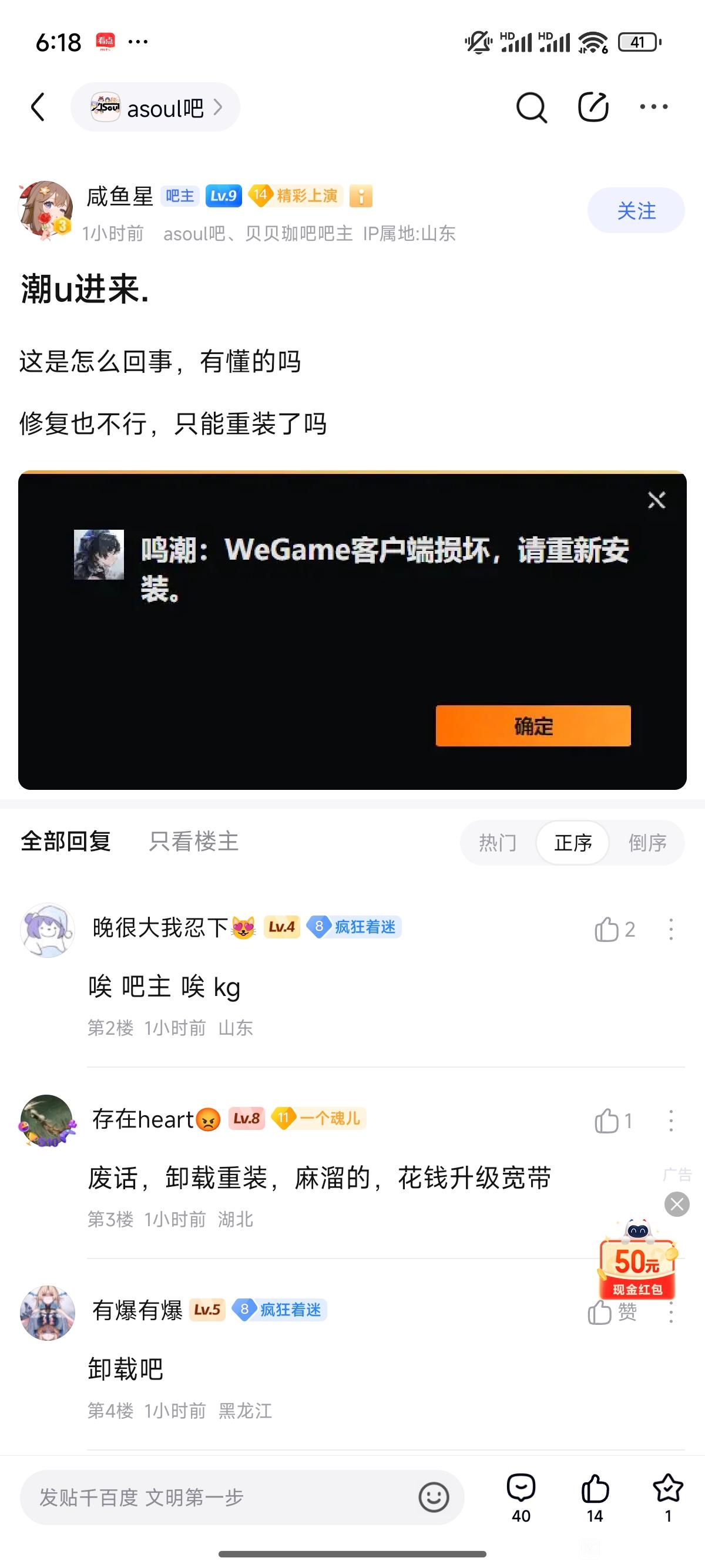Like the reply by 晚很大我忍下
705x1568 pixels.
click(x=607, y=930)
